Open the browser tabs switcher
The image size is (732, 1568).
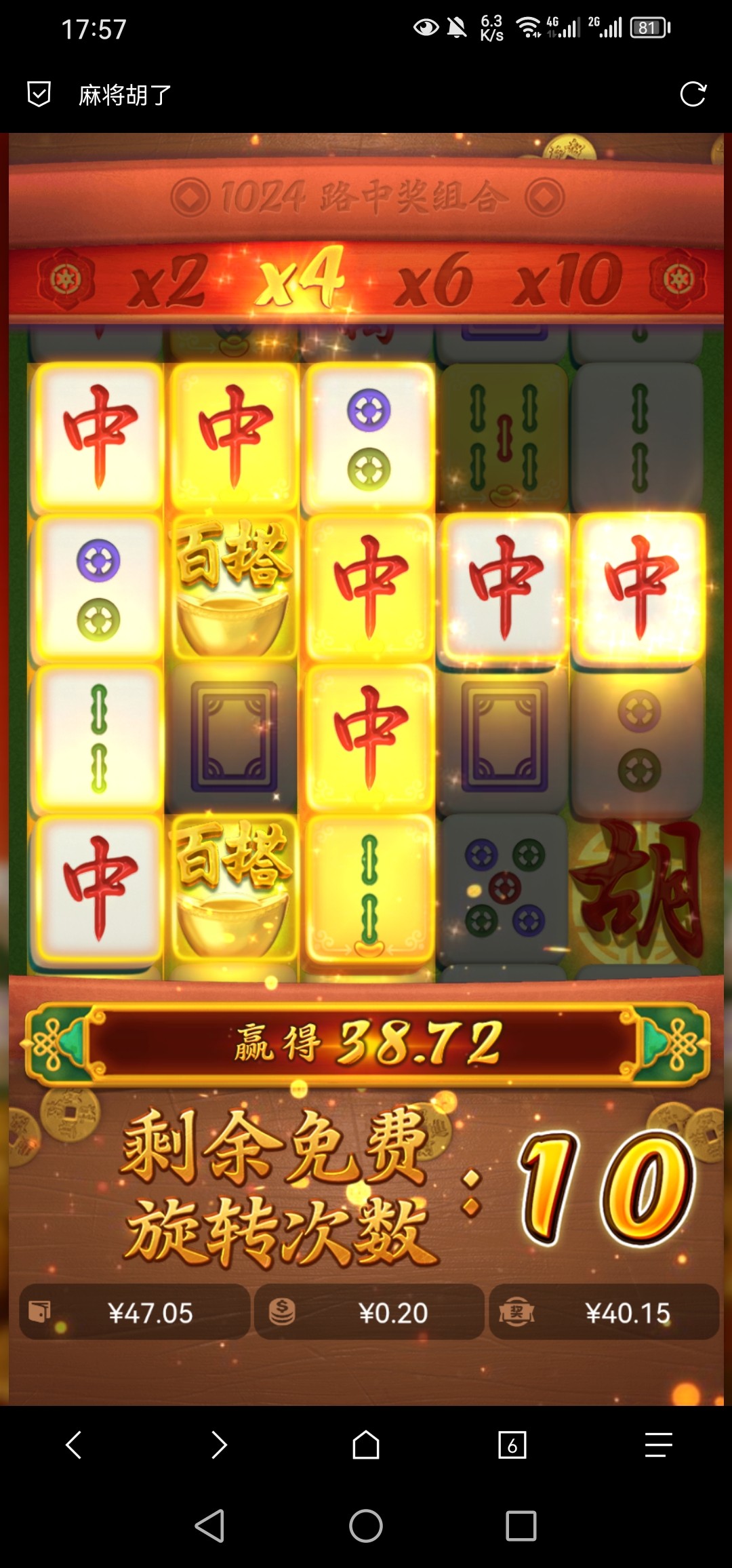pos(512,1445)
